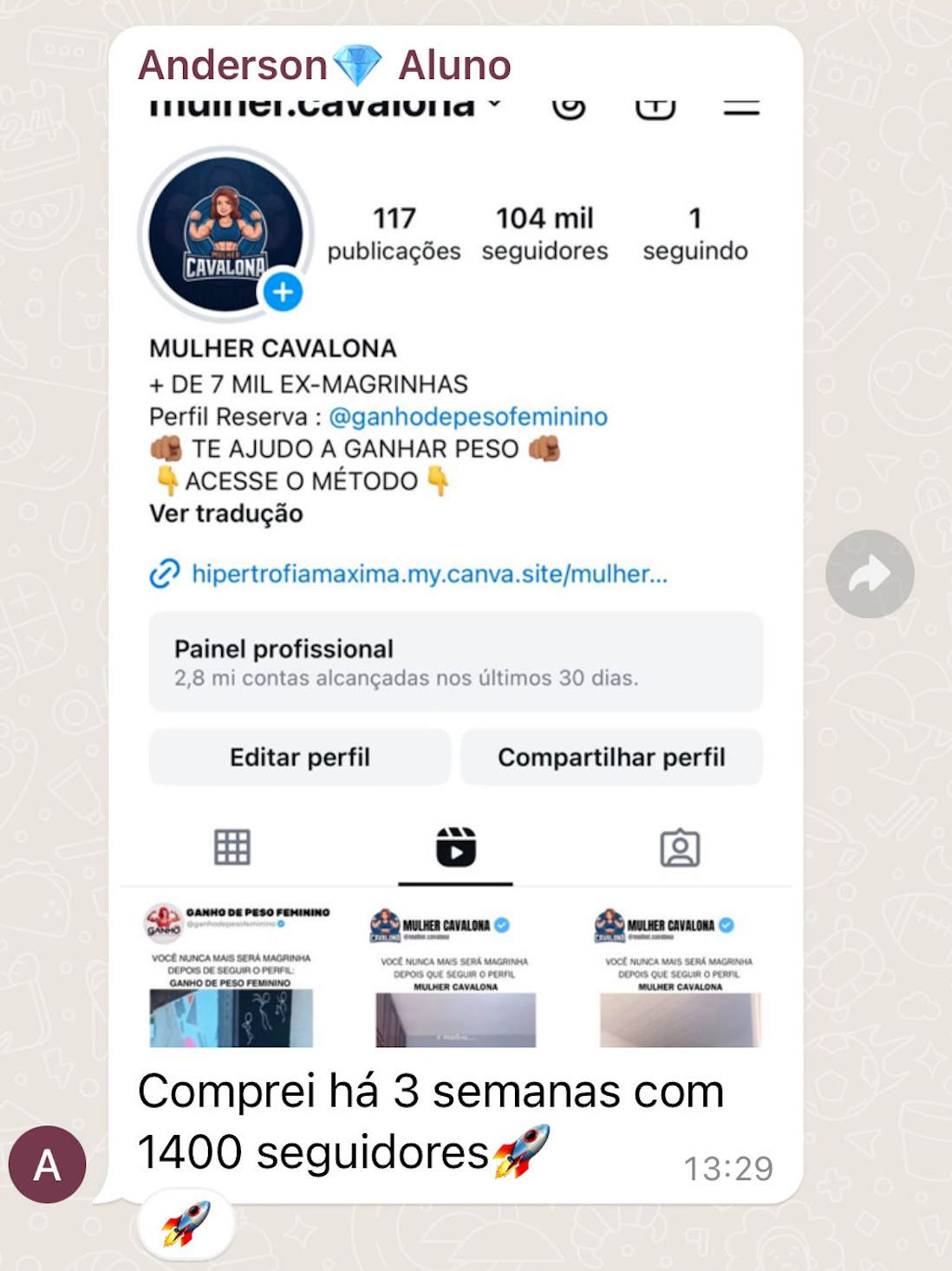Open the avatar with letter A

coord(47,1164)
